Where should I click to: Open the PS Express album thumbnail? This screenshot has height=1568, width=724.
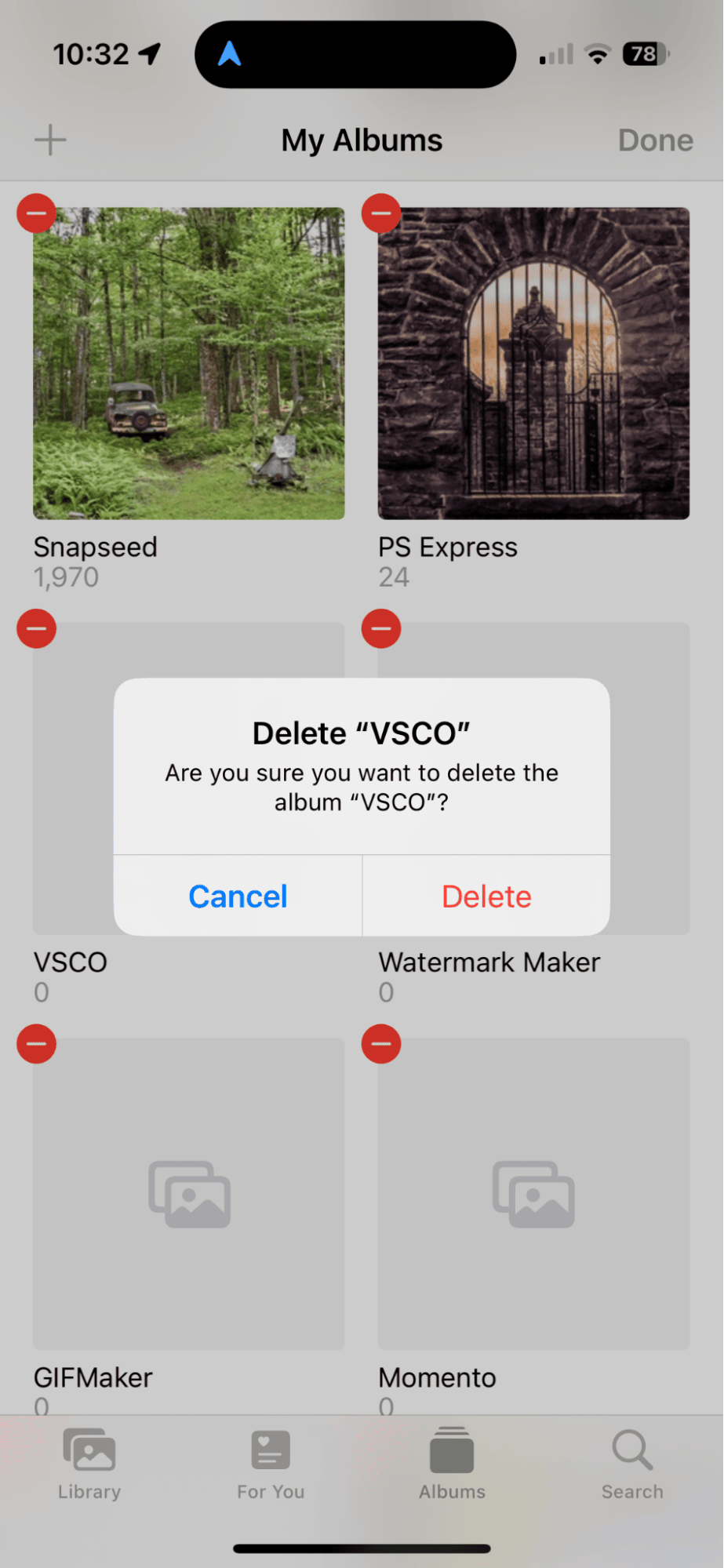(x=534, y=363)
